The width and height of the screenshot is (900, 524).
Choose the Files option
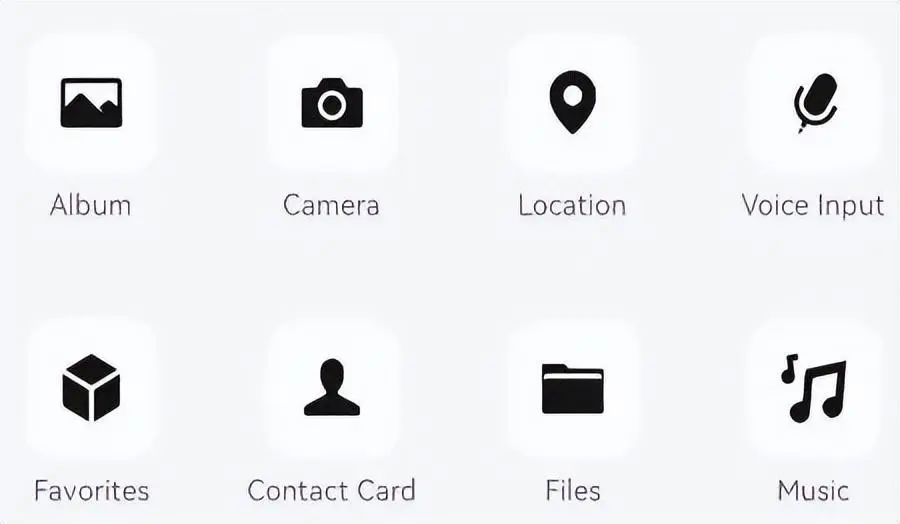(x=572, y=388)
